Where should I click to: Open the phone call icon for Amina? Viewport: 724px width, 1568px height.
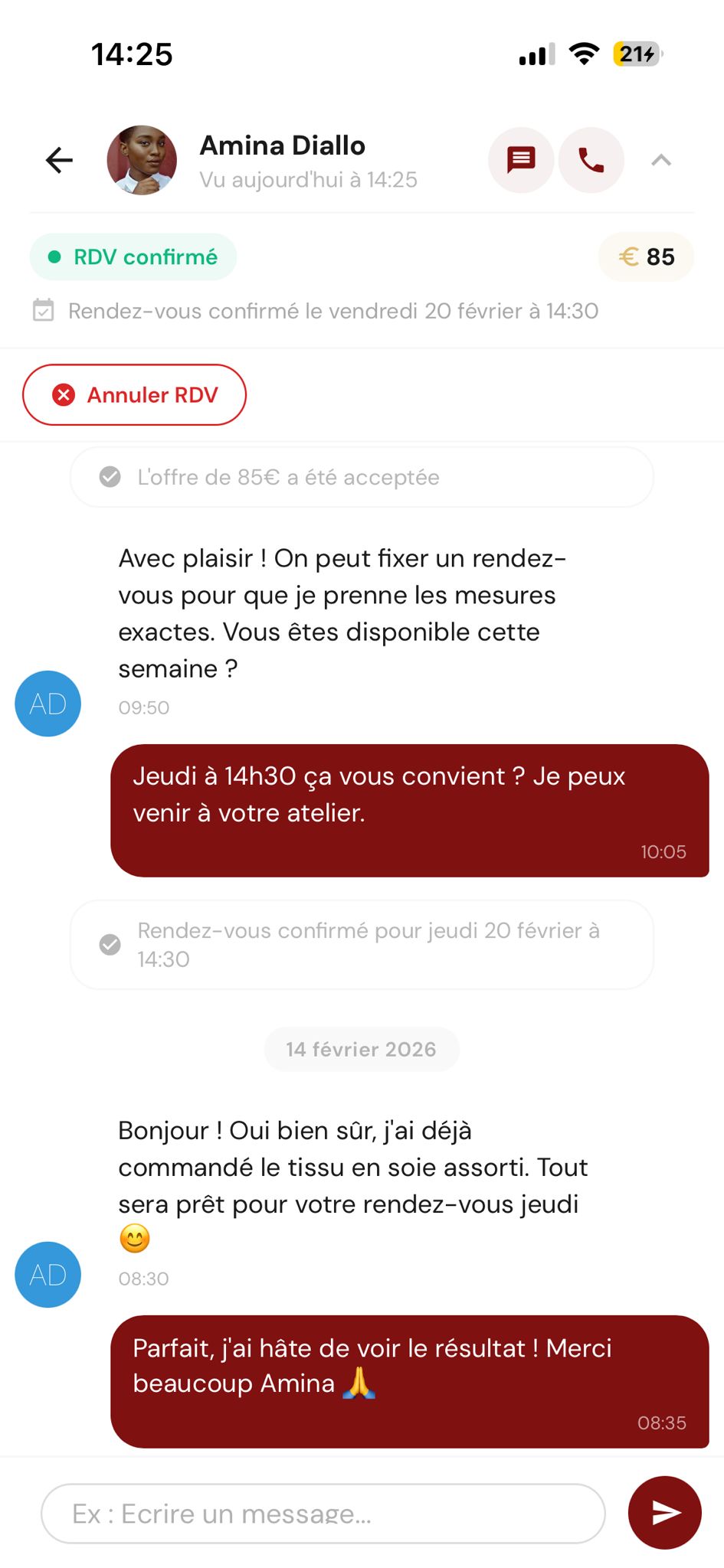591,160
